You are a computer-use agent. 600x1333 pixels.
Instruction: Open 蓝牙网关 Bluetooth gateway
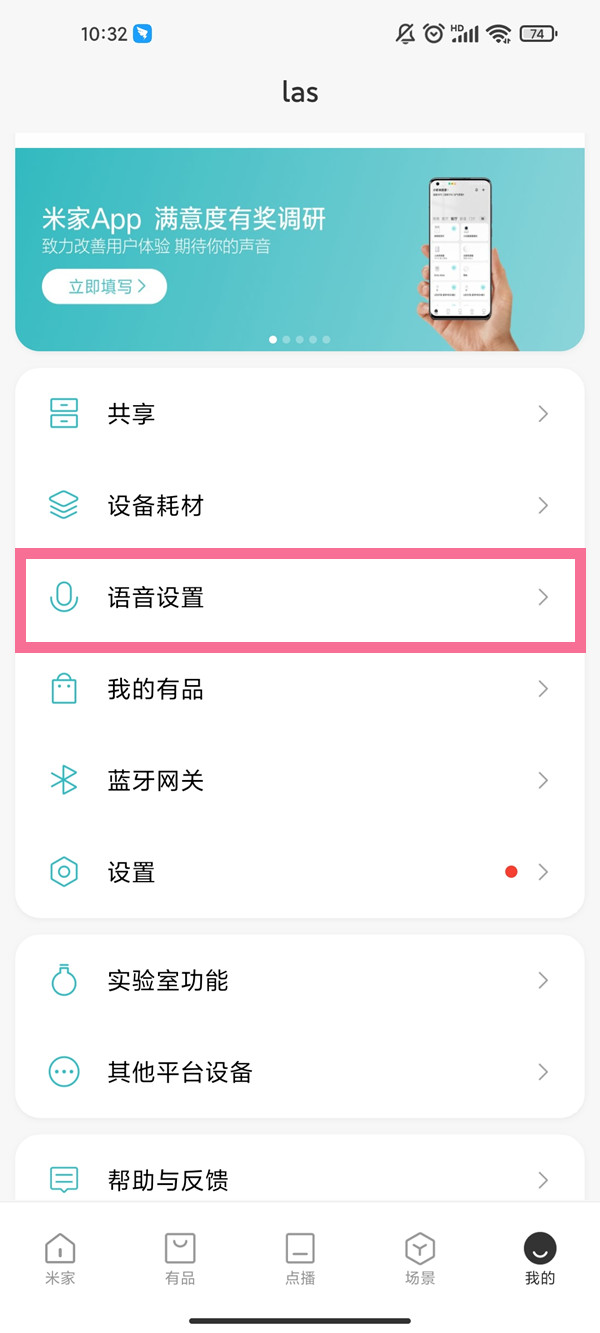300,781
